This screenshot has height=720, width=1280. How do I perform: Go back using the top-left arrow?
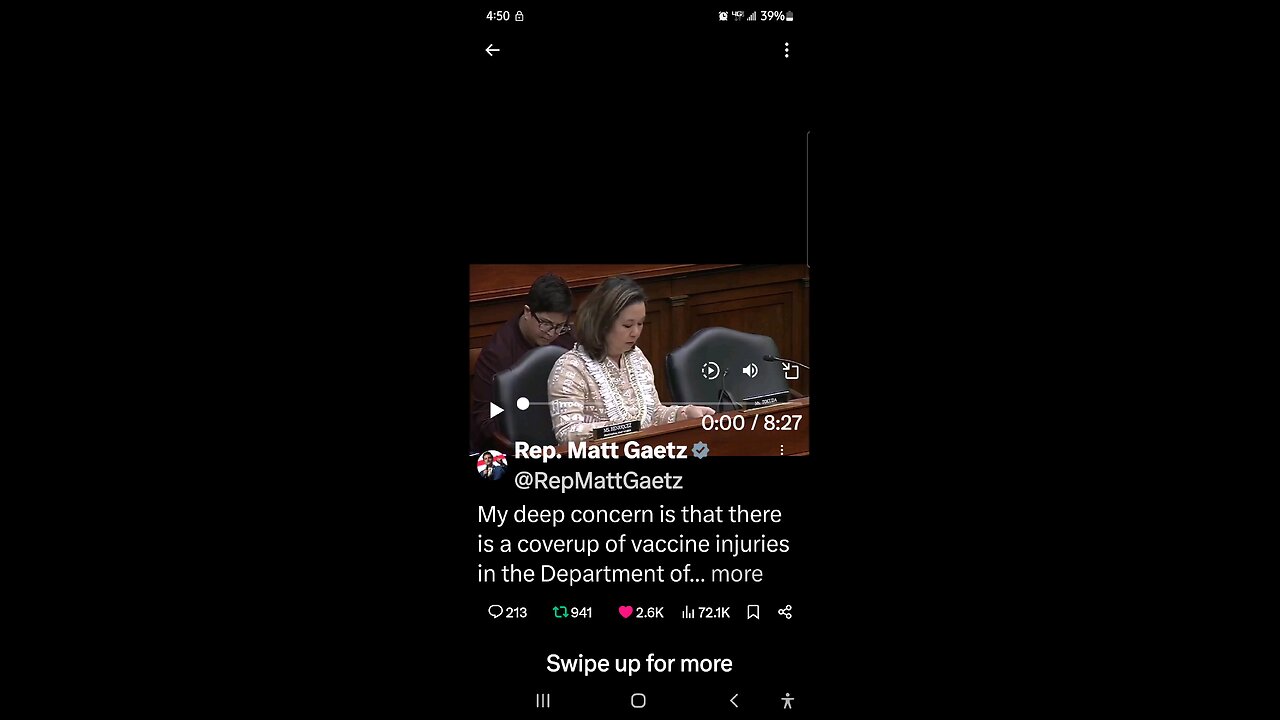(492, 50)
